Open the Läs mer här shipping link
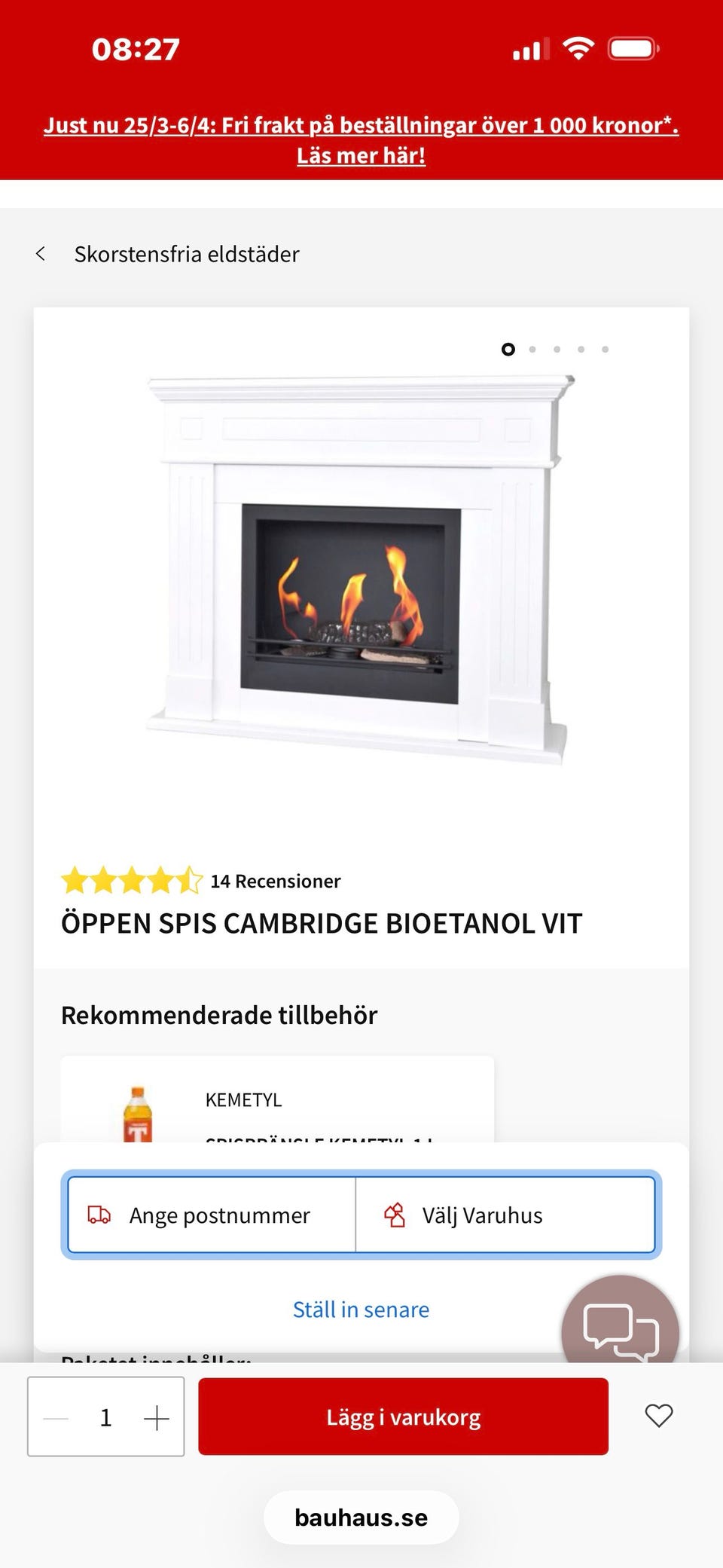Viewport: 723px width, 1568px height. (x=361, y=155)
